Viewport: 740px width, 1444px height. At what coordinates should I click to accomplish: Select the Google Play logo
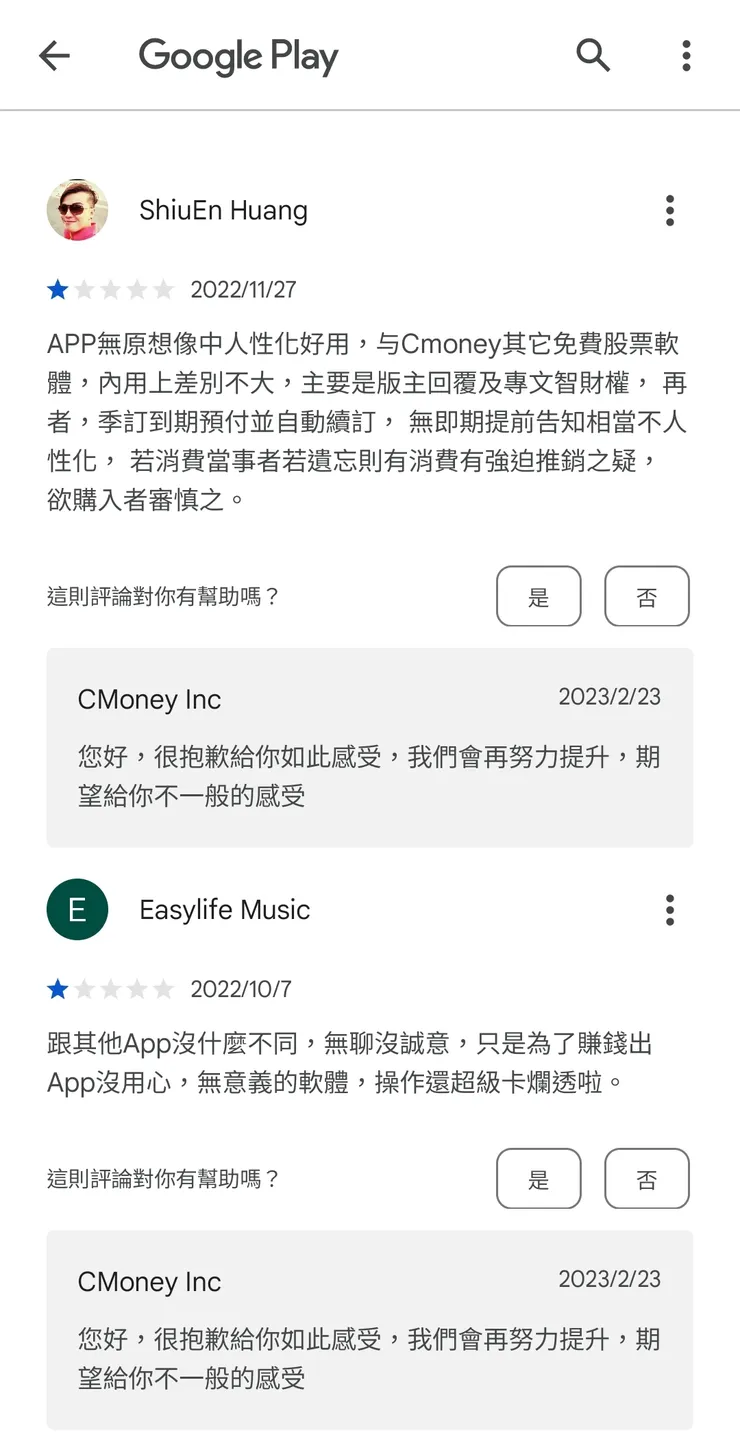[x=238, y=56]
